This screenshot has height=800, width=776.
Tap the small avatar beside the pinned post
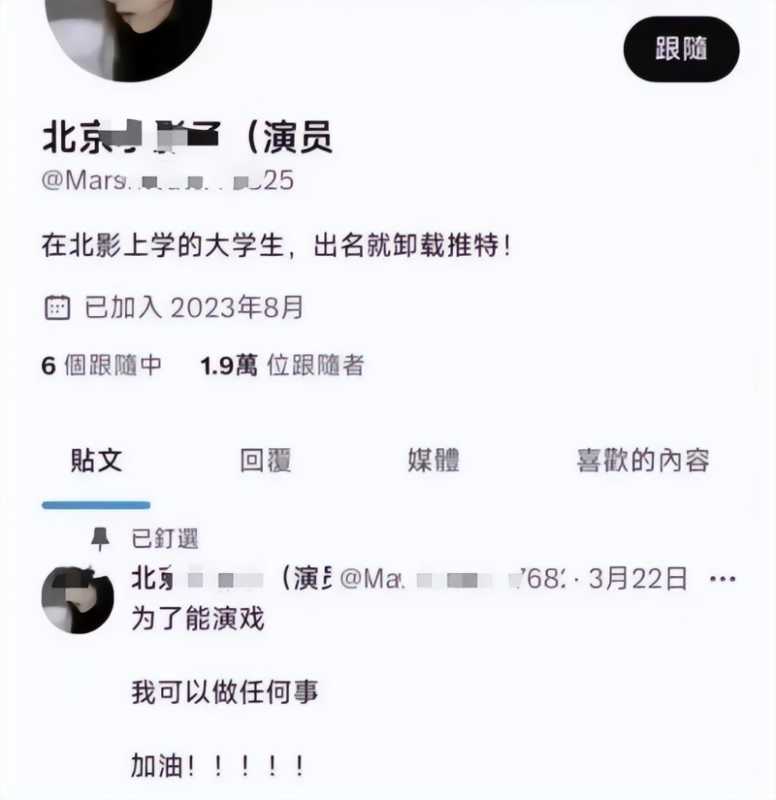coord(77,600)
